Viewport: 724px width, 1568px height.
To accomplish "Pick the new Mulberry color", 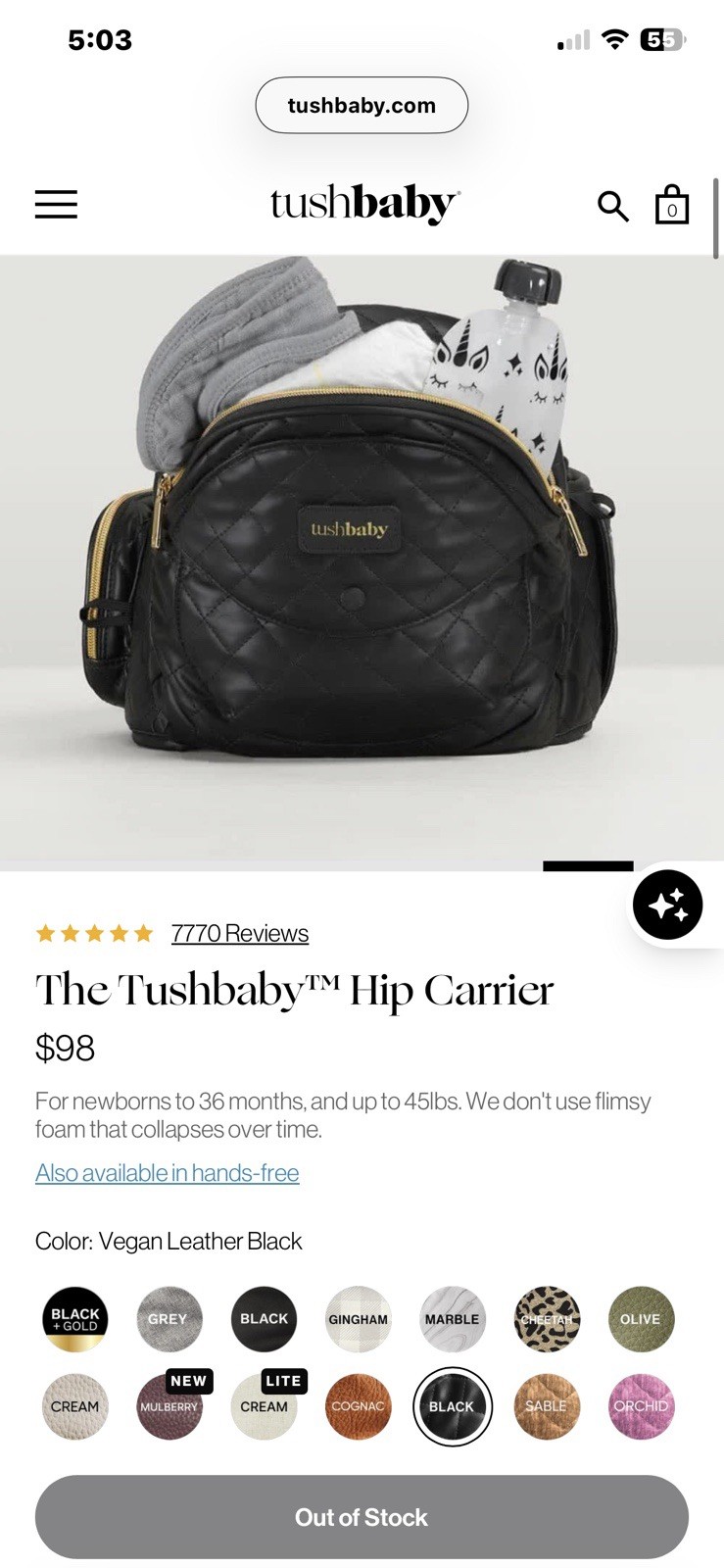I will [x=169, y=1407].
